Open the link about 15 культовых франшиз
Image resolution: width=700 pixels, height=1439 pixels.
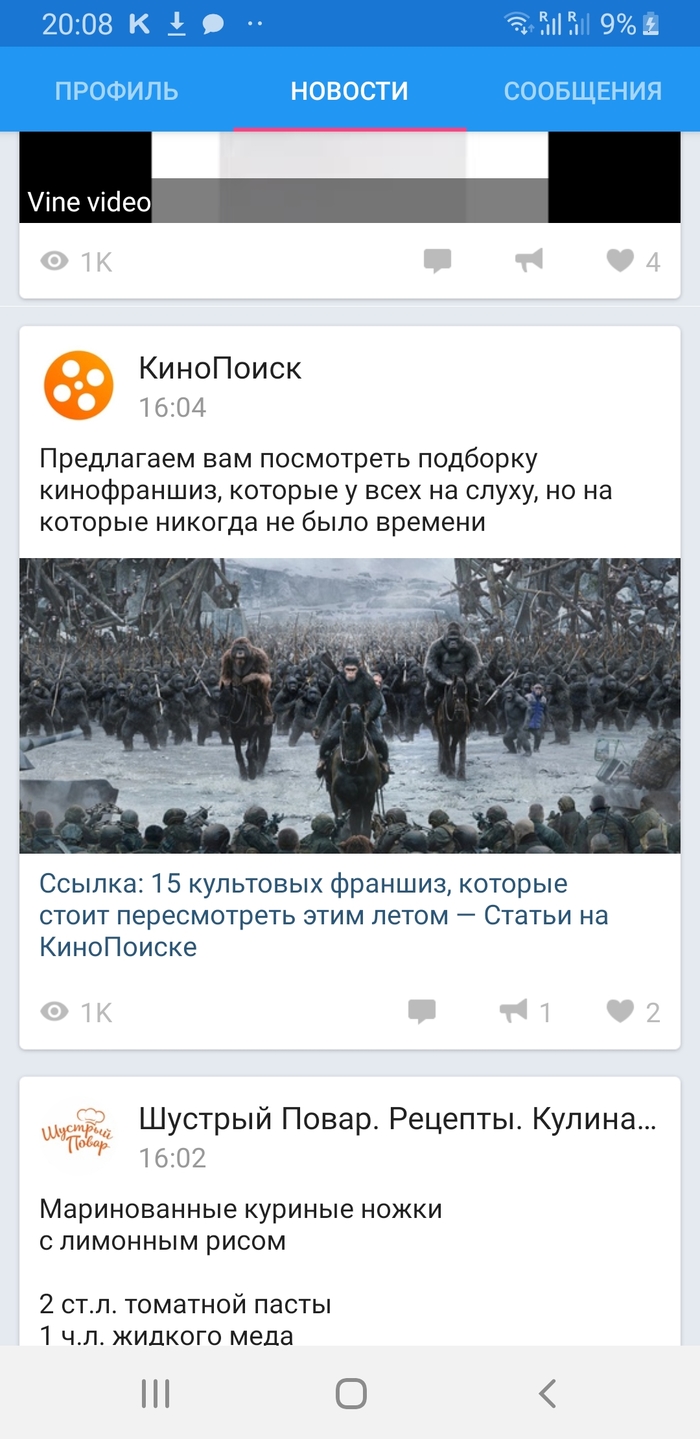[324, 915]
